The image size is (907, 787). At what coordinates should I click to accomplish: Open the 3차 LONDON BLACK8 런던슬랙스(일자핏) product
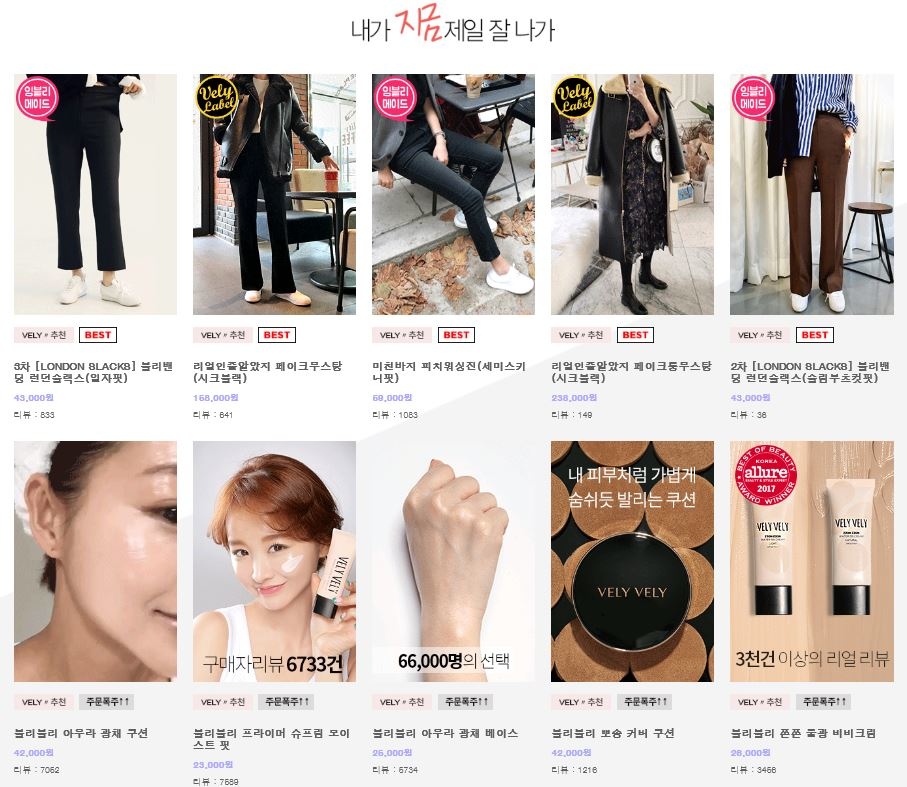tap(95, 195)
